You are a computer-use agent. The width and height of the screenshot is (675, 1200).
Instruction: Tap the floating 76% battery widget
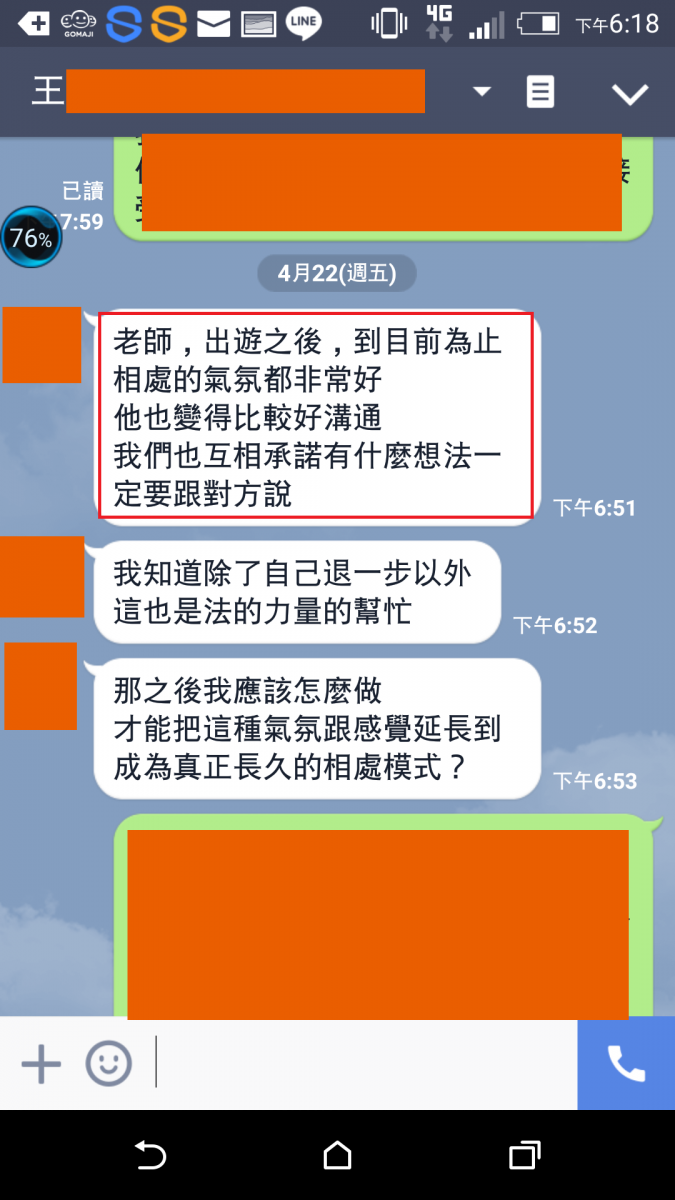(x=31, y=238)
